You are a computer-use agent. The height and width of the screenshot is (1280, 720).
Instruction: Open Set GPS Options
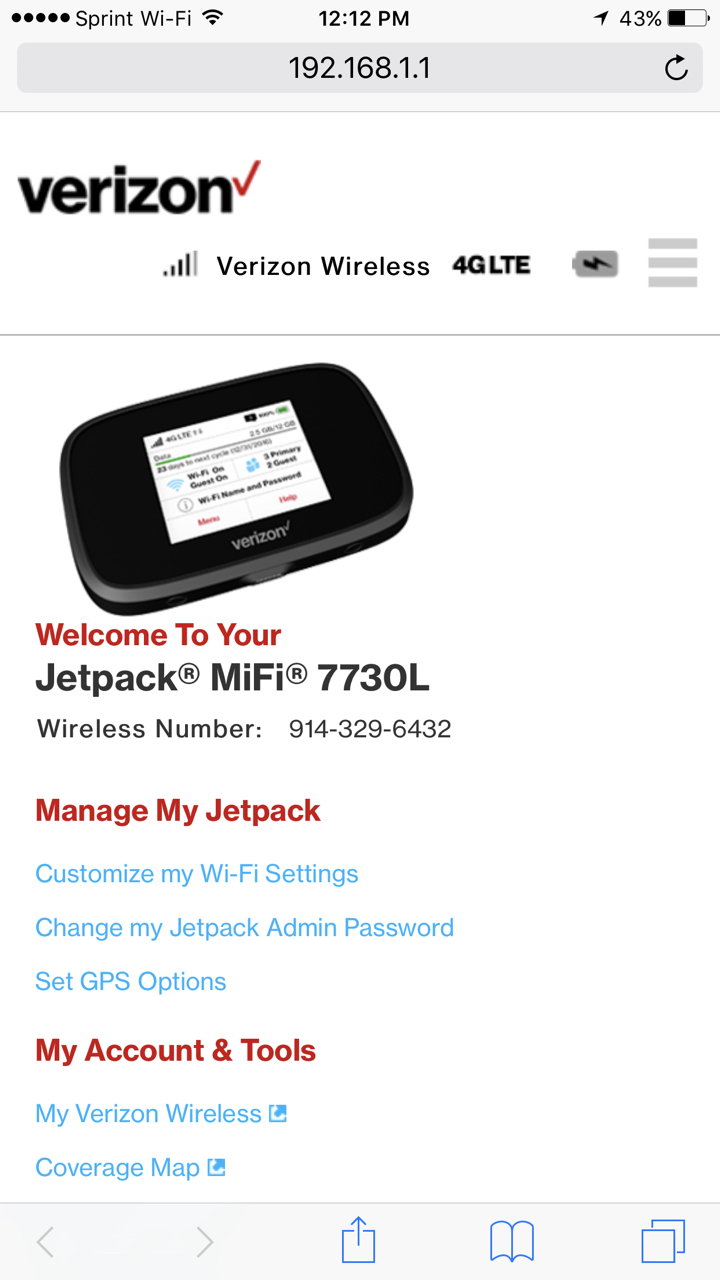tap(131, 982)
